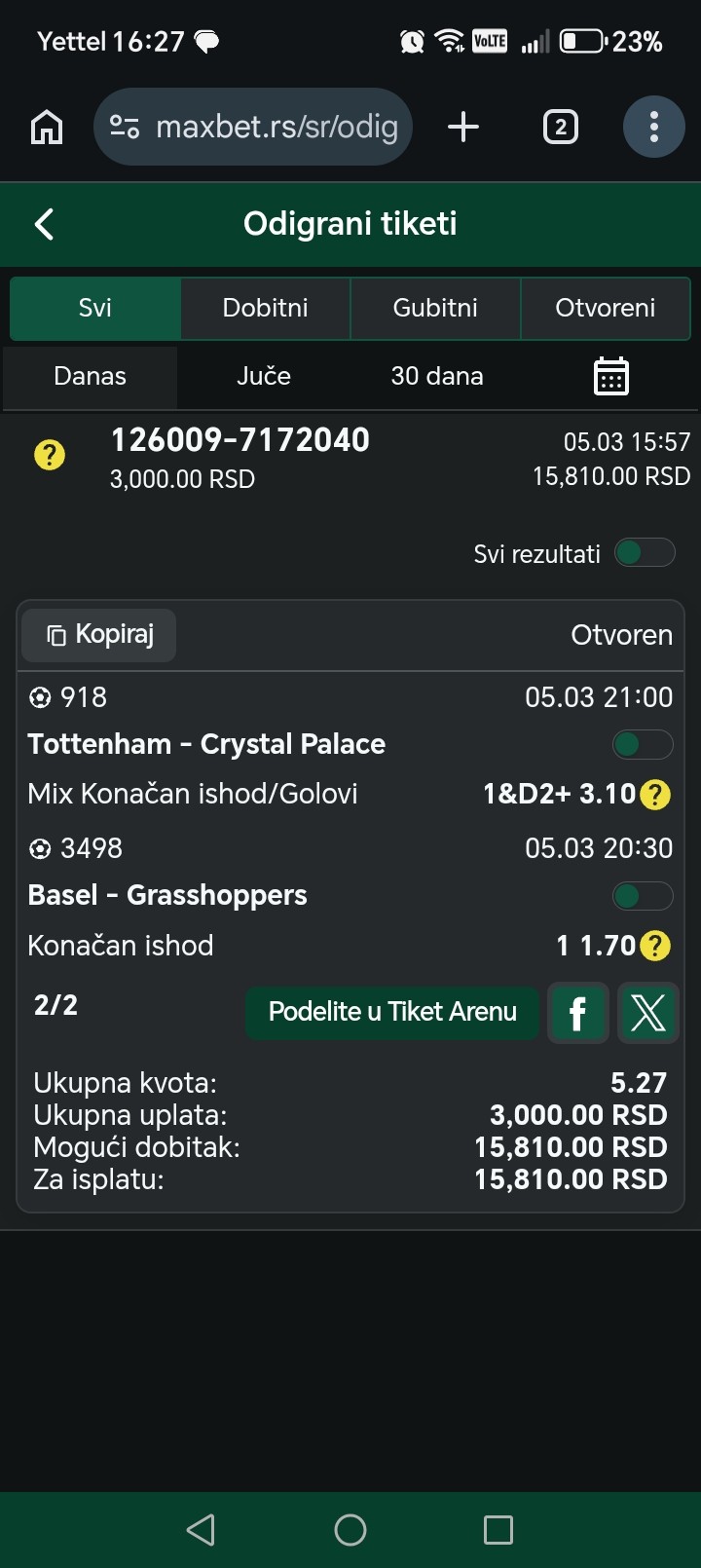This screenshot has height=1568, width=701.
Task: Tap Podelite u Tiket Arenu
Action: click(392, 1012)
